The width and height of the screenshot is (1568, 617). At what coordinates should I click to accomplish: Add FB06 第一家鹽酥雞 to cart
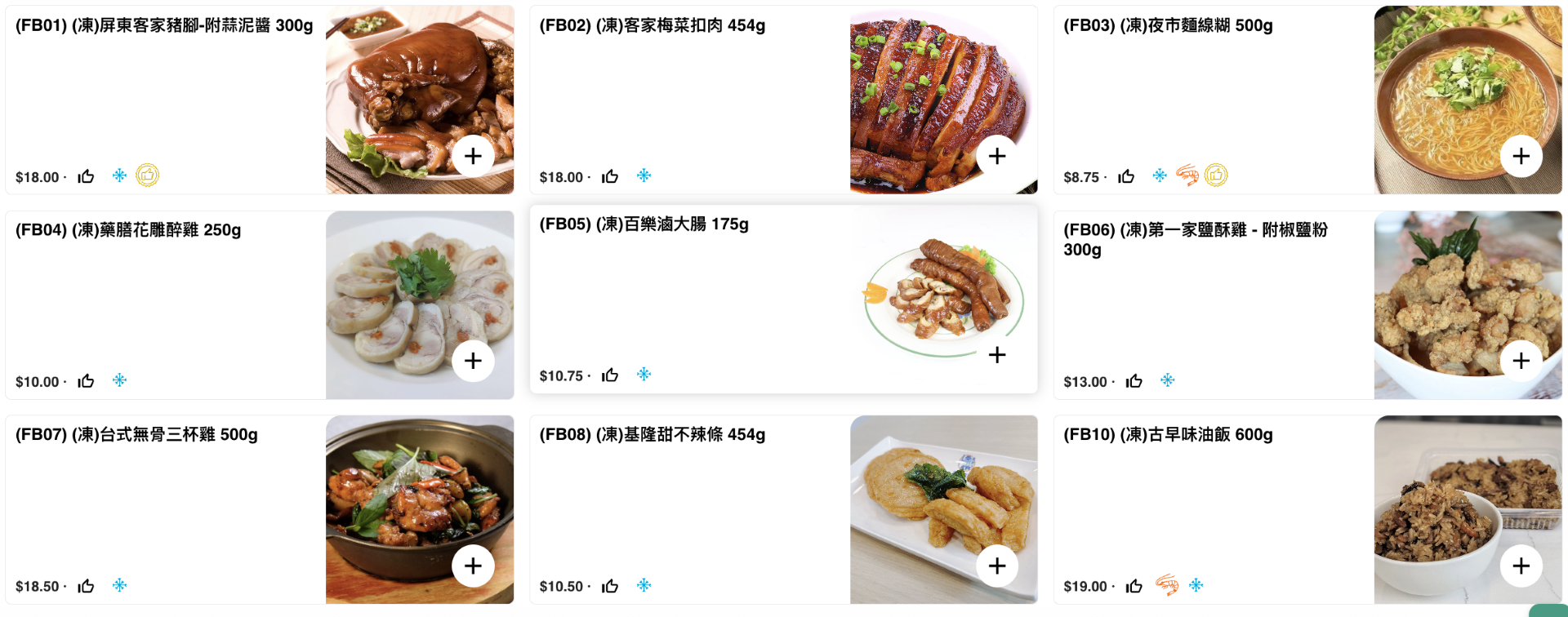click(x=1521, y=361)
